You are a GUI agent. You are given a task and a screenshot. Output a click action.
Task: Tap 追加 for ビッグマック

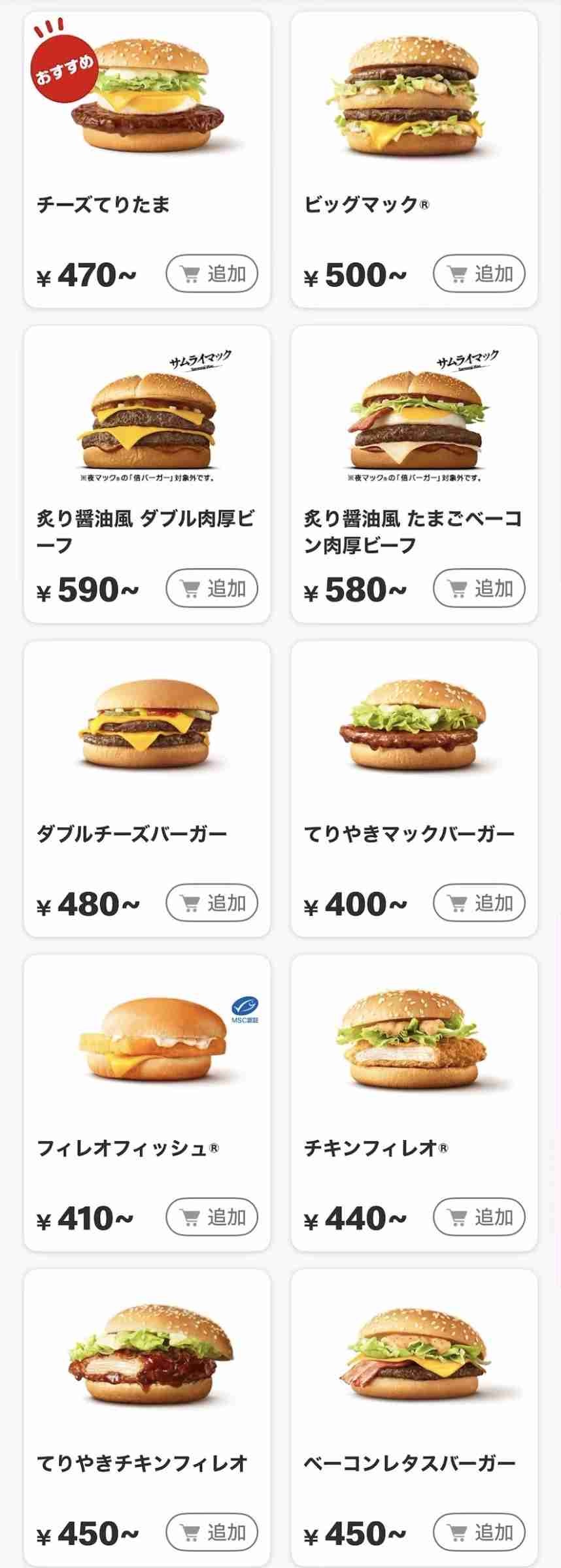click(x=479, y=274)
